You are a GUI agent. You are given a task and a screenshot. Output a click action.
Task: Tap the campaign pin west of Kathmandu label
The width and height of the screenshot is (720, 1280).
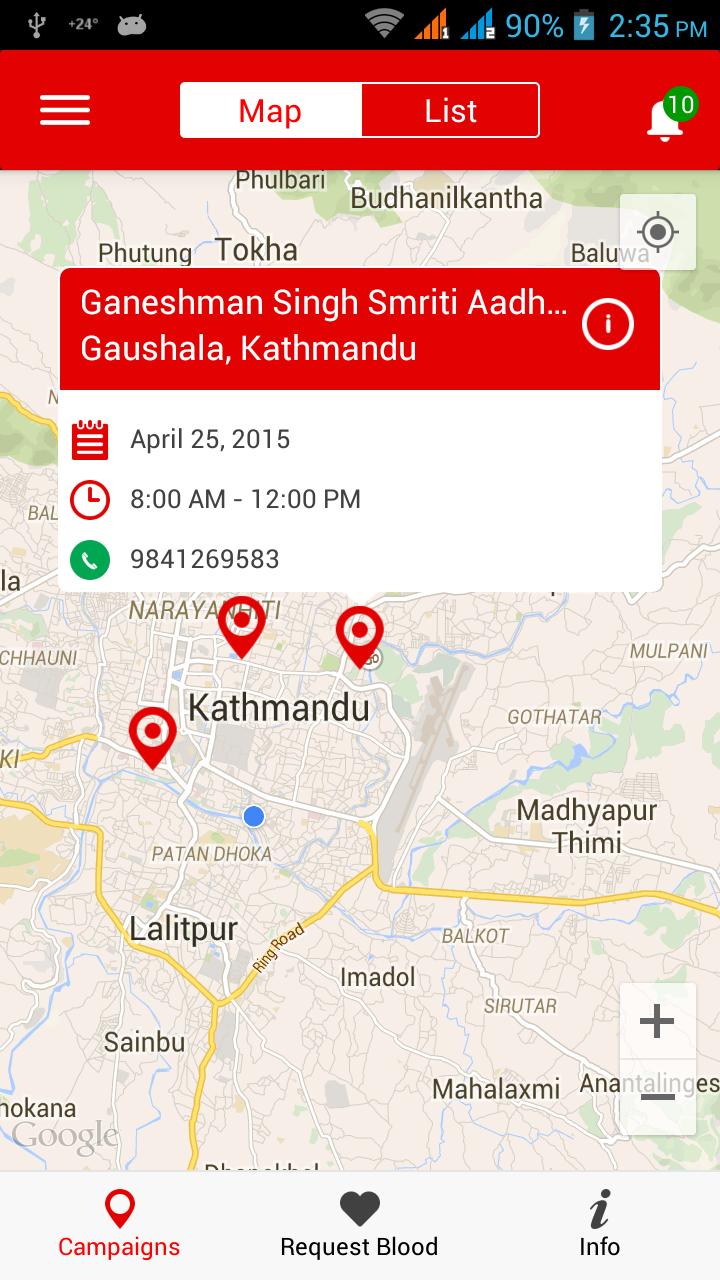[x=153, y=735]
